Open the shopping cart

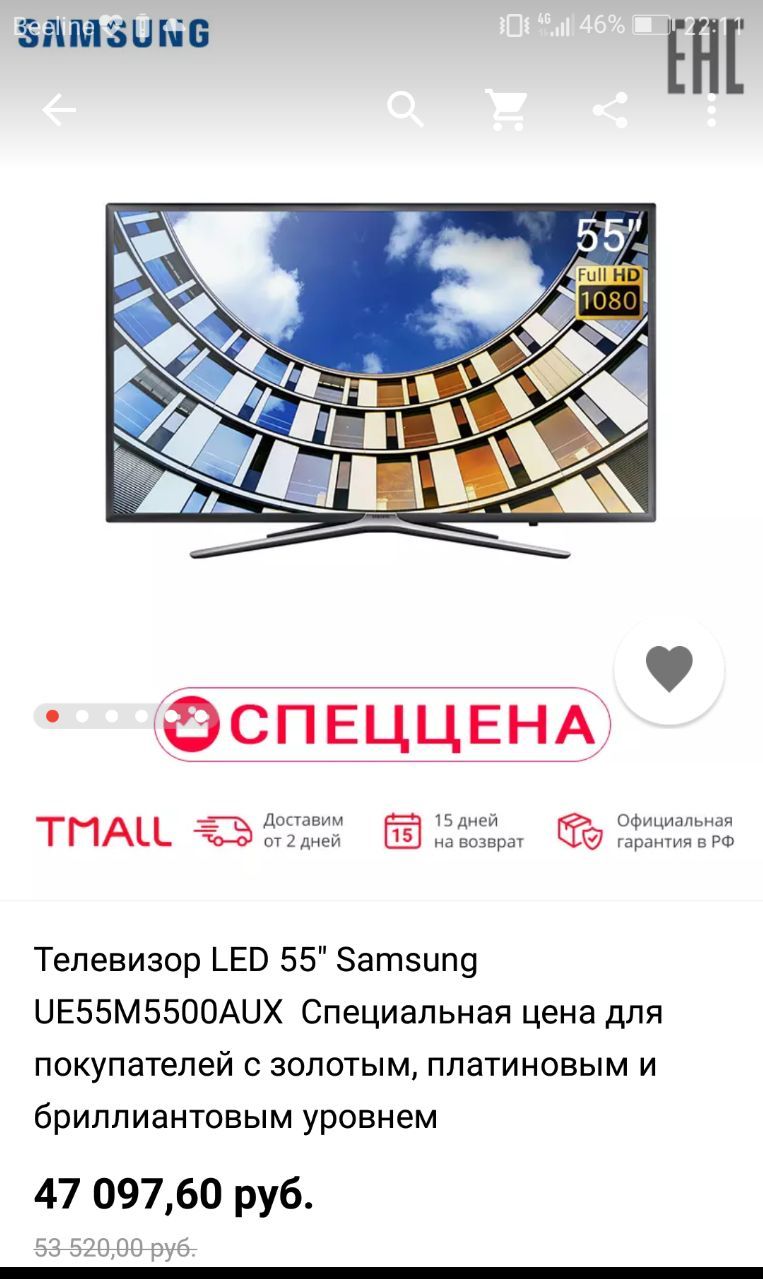507,110
